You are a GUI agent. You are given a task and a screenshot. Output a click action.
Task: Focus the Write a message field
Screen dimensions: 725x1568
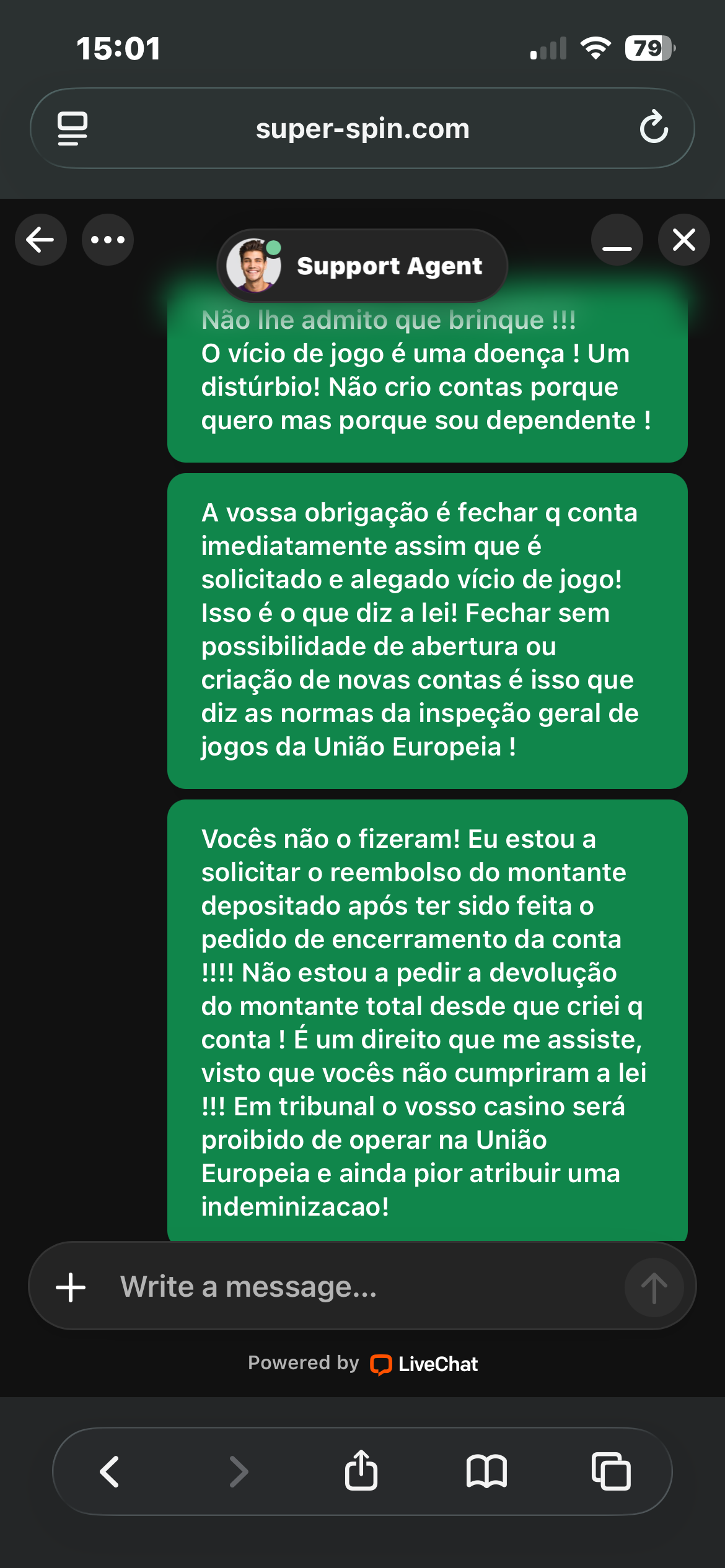pyautogui.click(x=359, y=1287)
